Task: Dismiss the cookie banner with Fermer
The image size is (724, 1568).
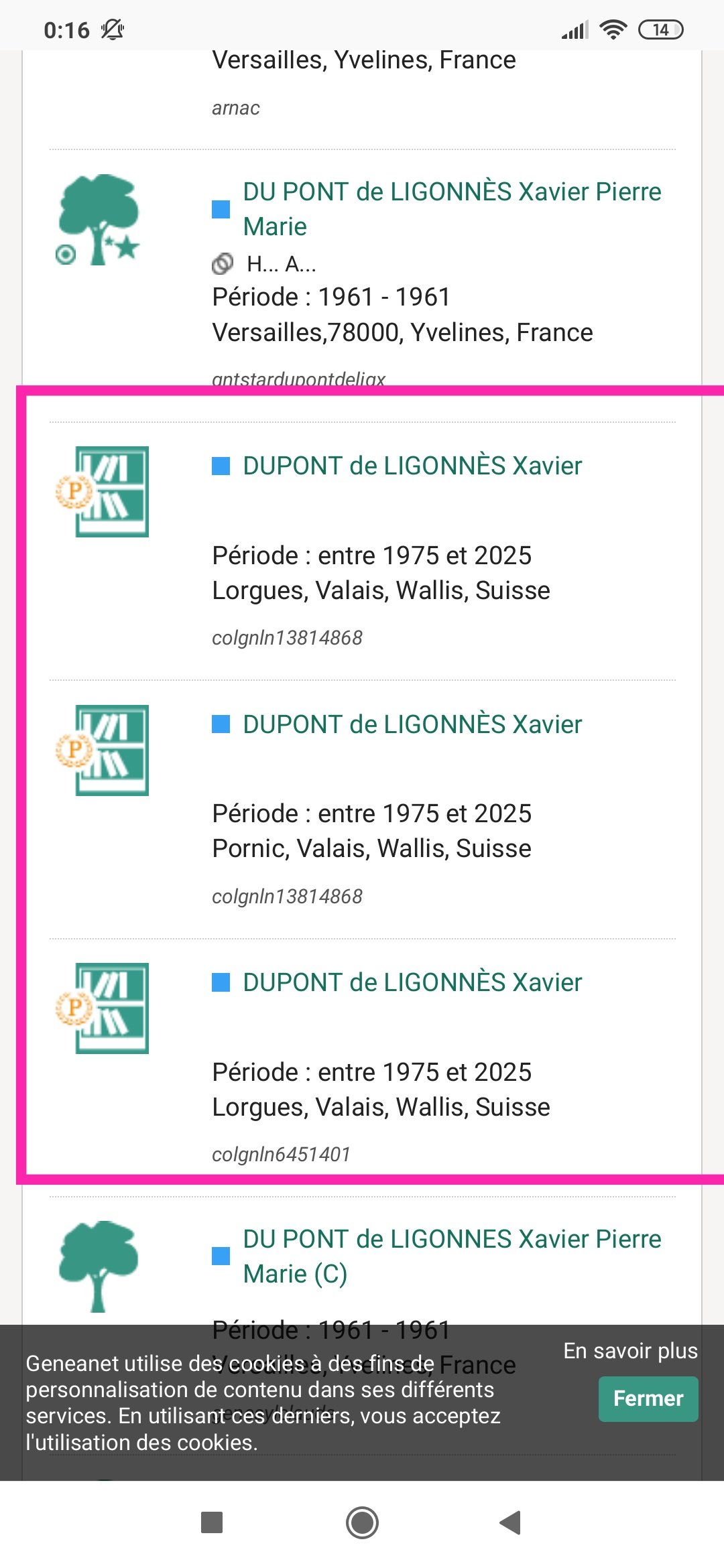Action: pyautogui.click(x=648, y=1398)
